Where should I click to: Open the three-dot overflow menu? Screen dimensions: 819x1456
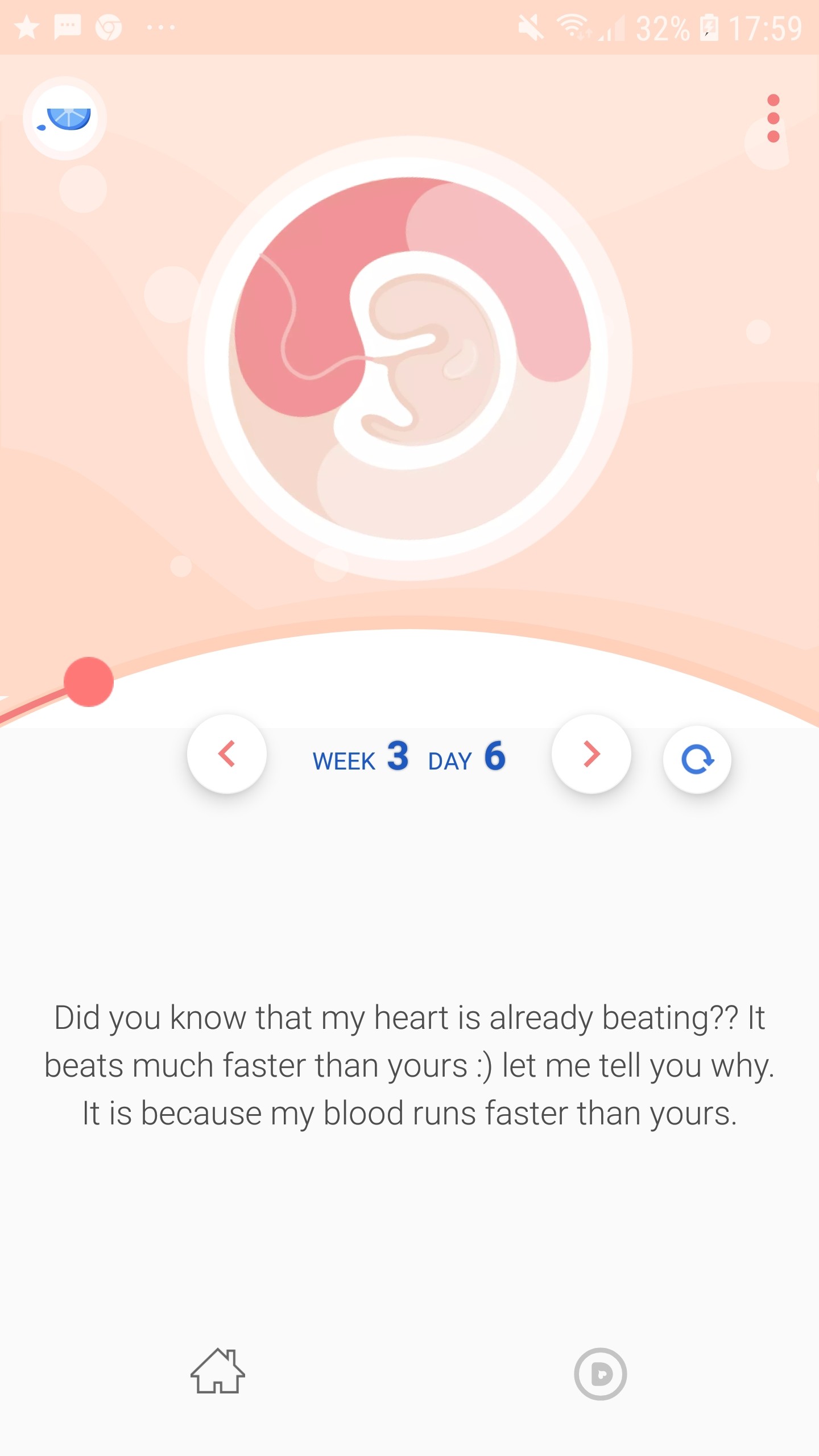[772, 118]
